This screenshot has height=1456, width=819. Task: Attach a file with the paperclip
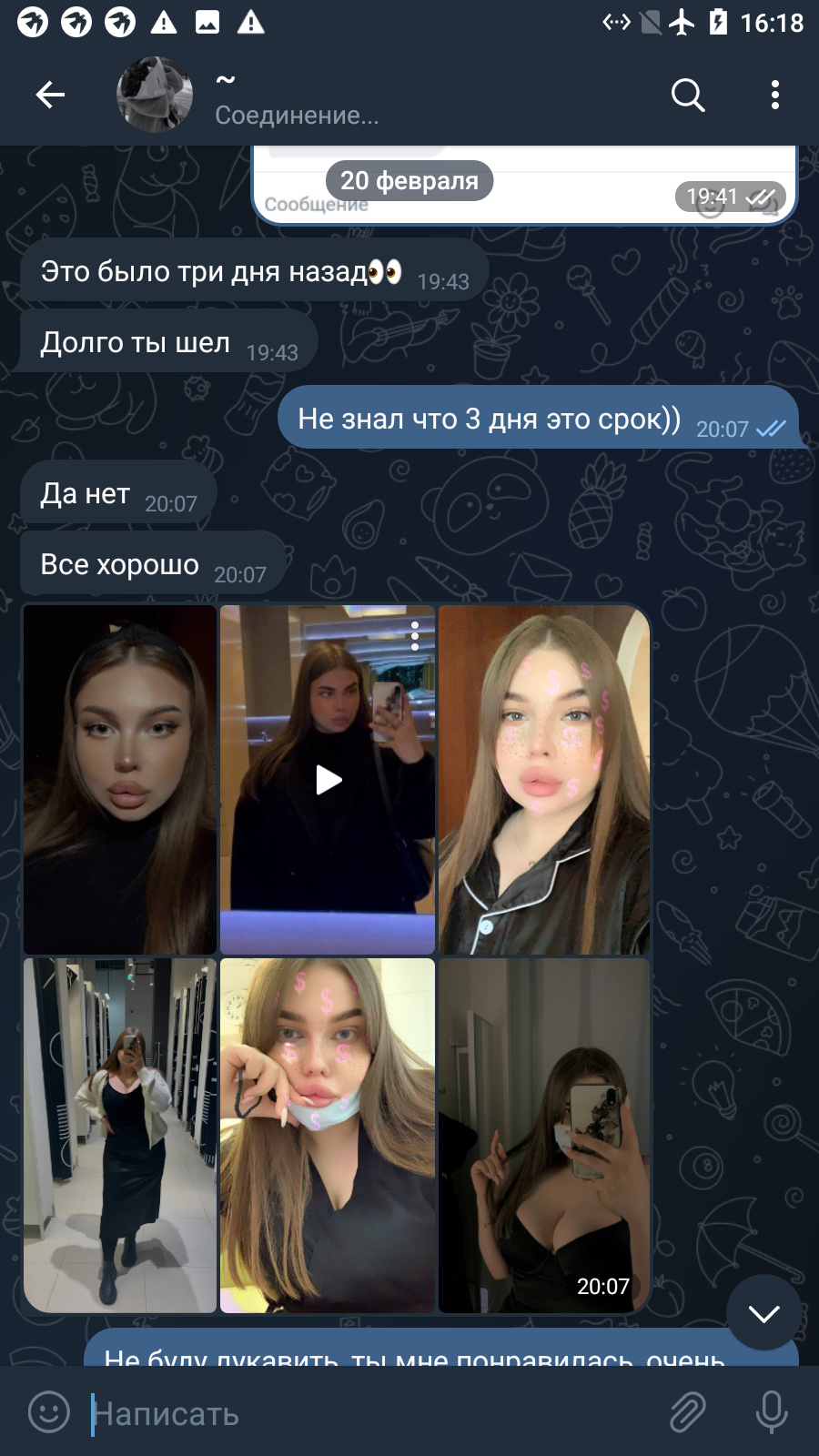point(688,1412)
